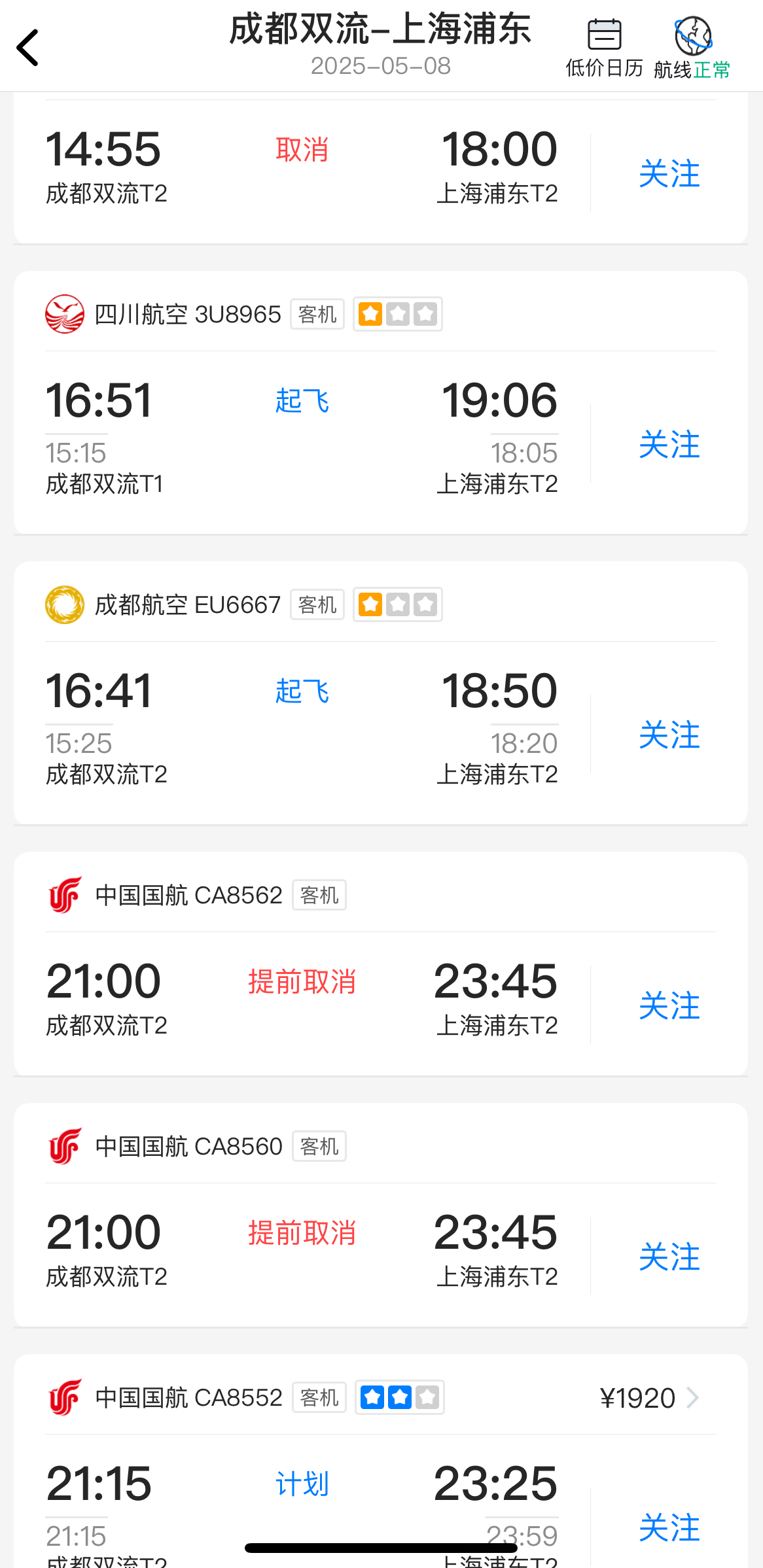The width and height of the screenshot is (763, 1568).
Task: Open the 成都航空 EU6667 flight card
Action: pyautogui.click(x=381, y=693)
